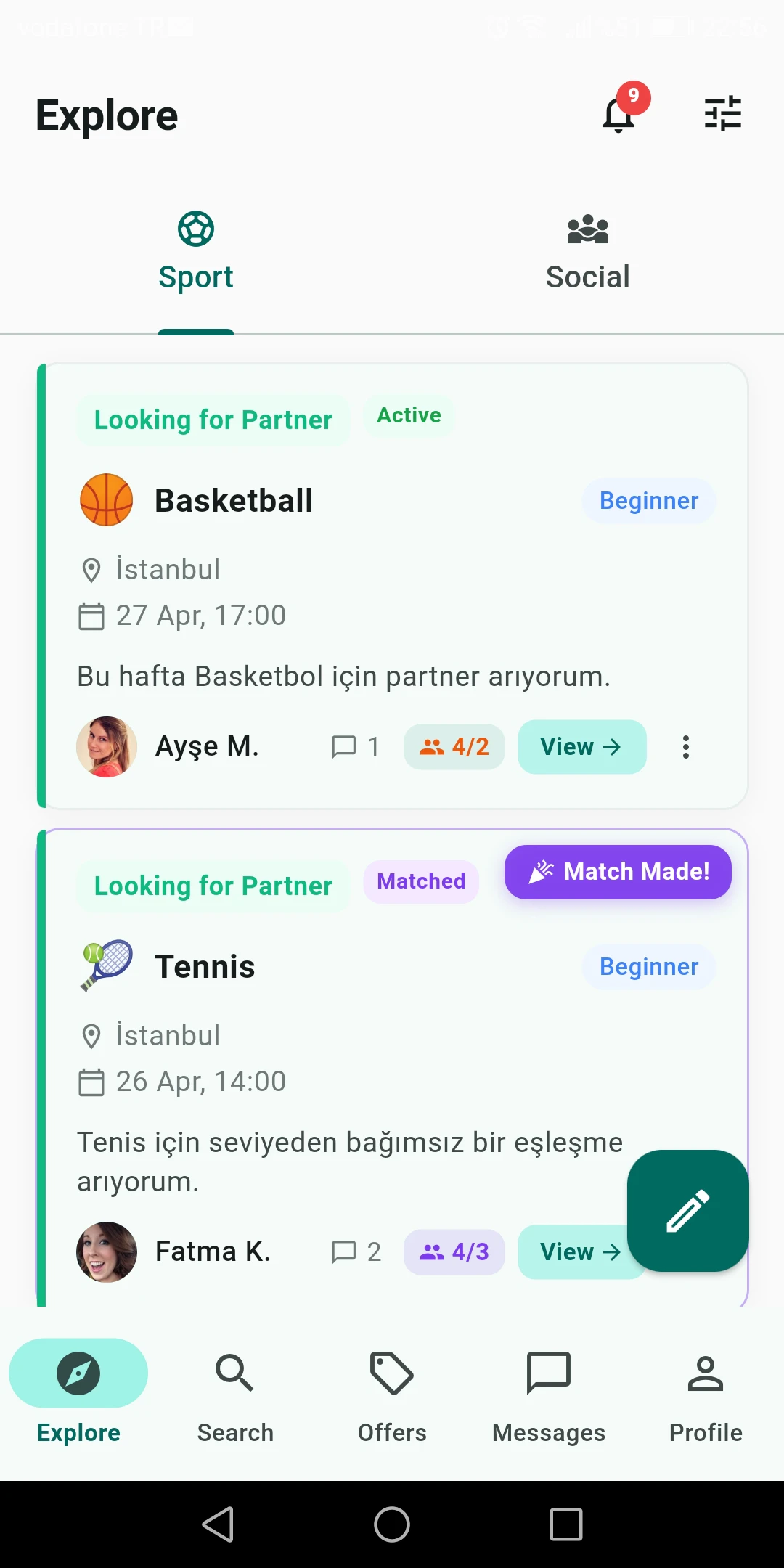Tap the 4/3 participants indicator on Tennis

pos(454,1251)
